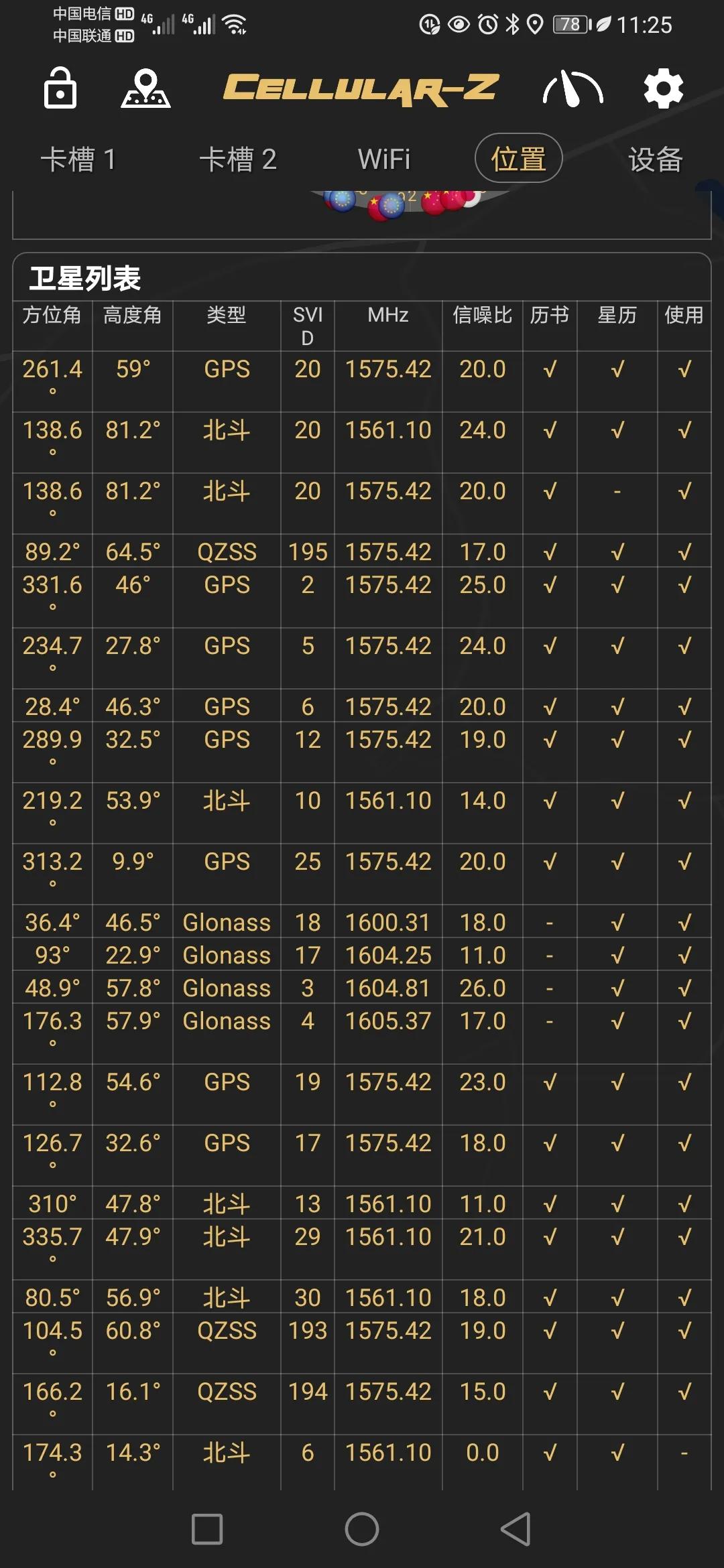Switch to the 卡槽 2 tab
The width and height of the screenshot is (724, 1568).
coord(238,159)
